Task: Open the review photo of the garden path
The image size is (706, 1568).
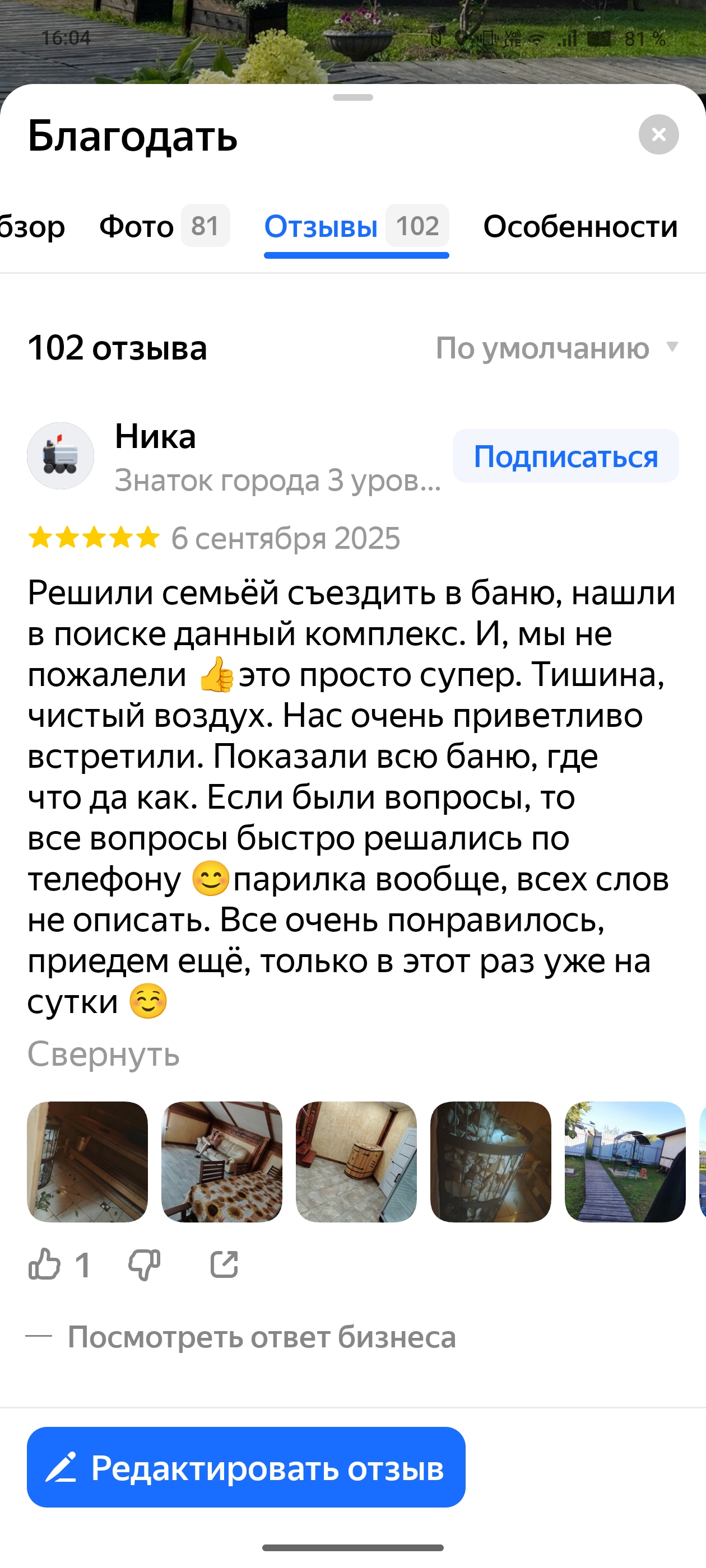Action: [x=625, y=1161]
